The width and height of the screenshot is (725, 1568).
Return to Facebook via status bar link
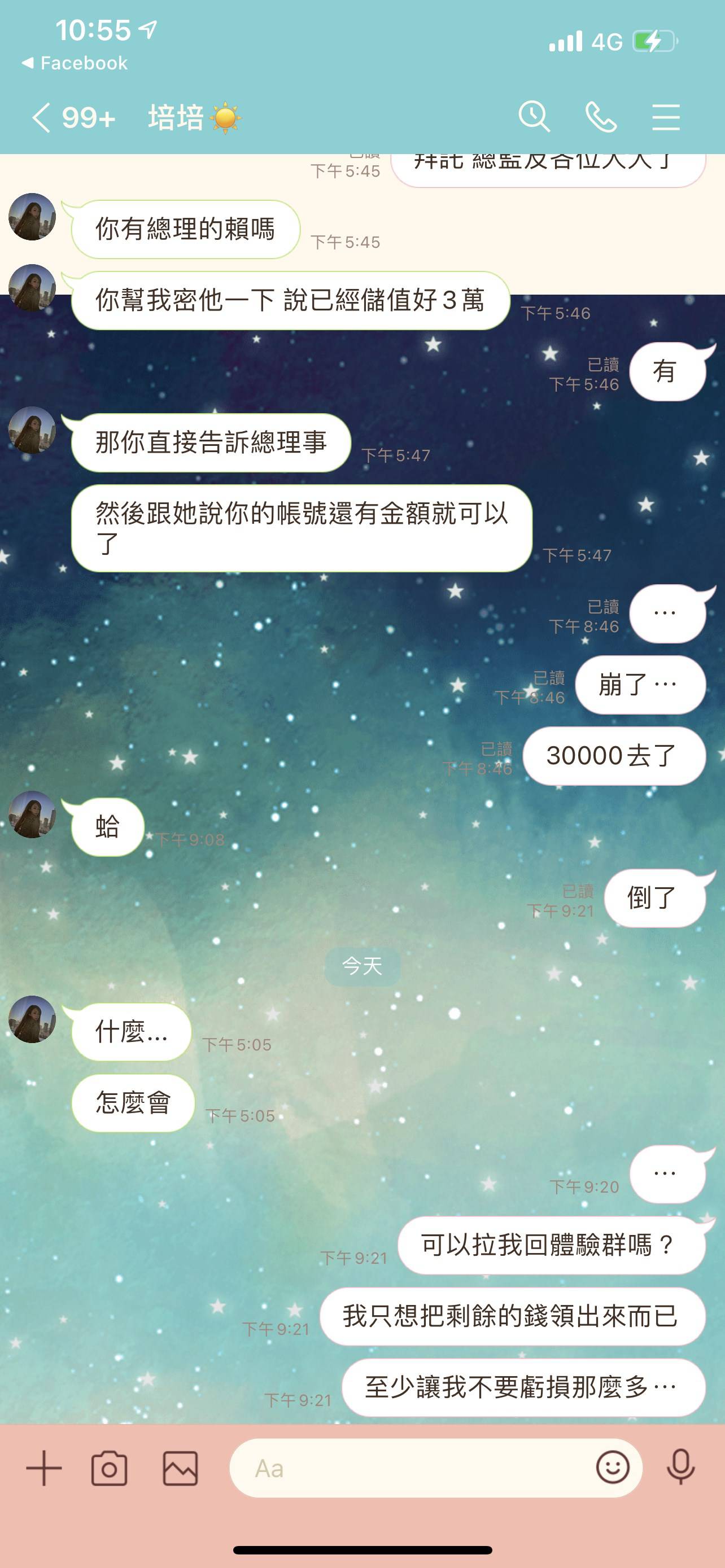[75, 63]
